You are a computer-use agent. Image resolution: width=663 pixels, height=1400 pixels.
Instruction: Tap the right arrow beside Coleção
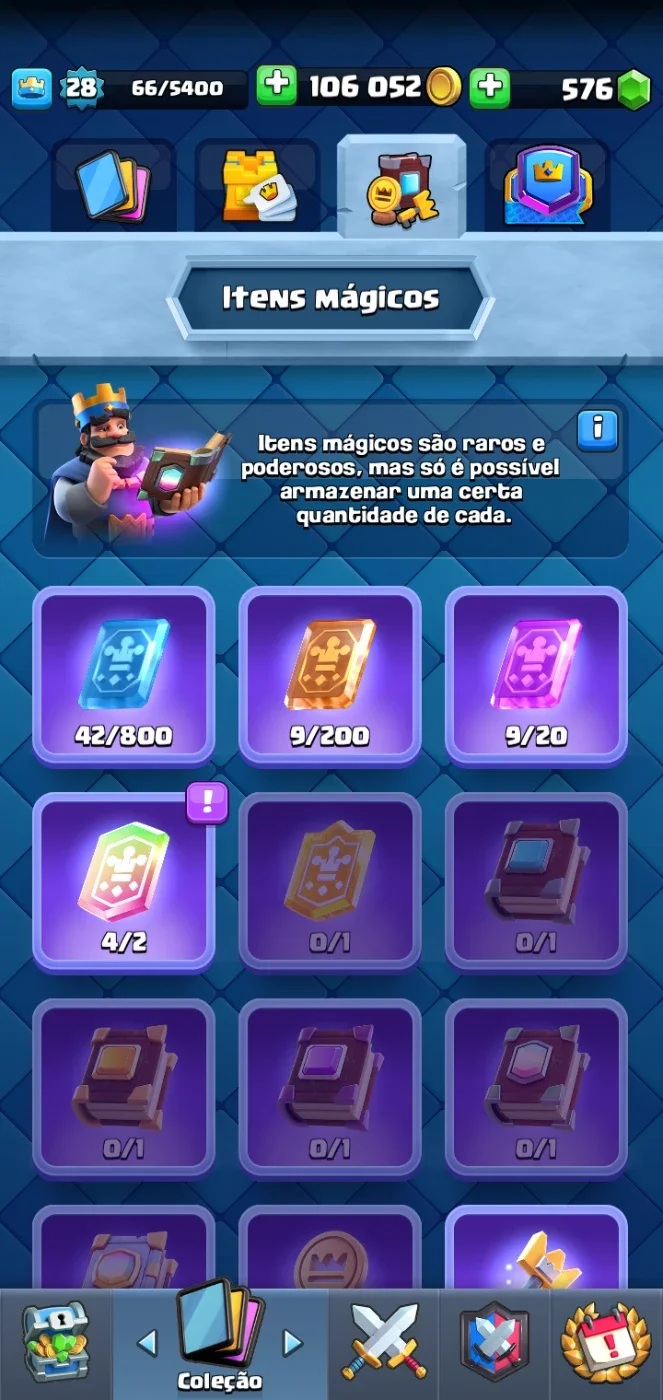[x=292, y=1342]
